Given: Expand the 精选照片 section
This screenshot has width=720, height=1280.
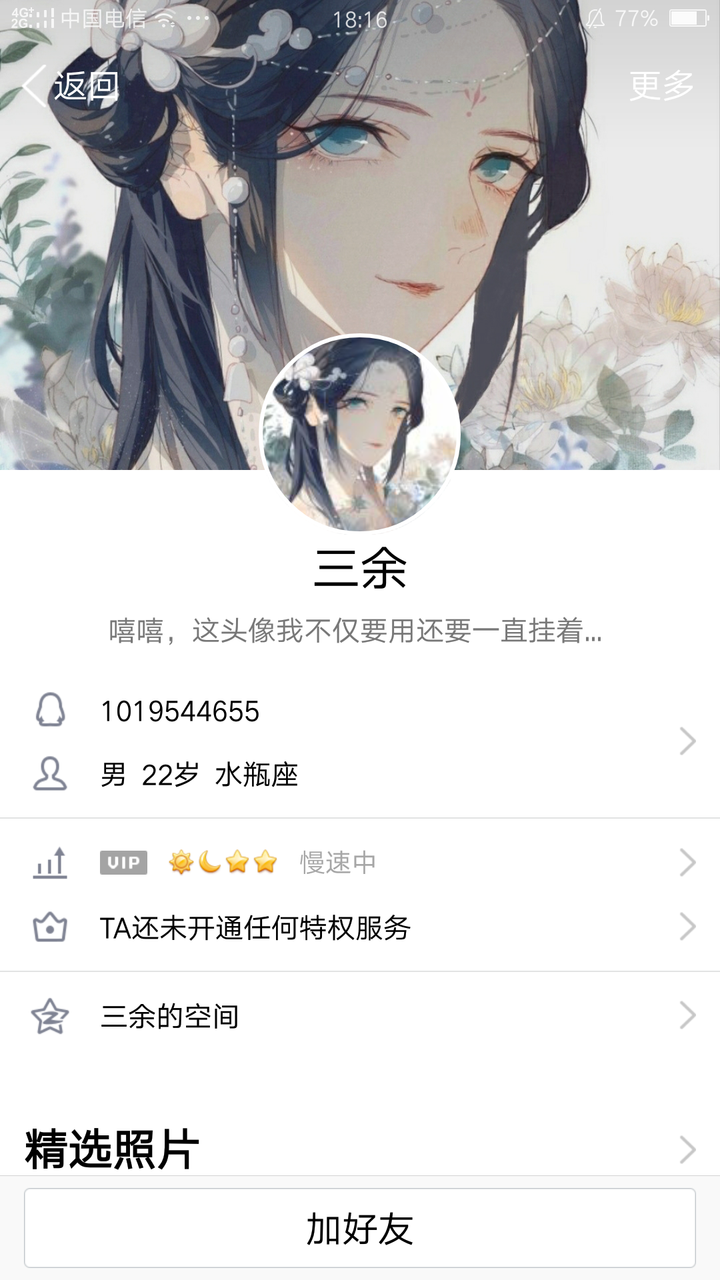Looking at the screenshot, I should point(360,1149).
